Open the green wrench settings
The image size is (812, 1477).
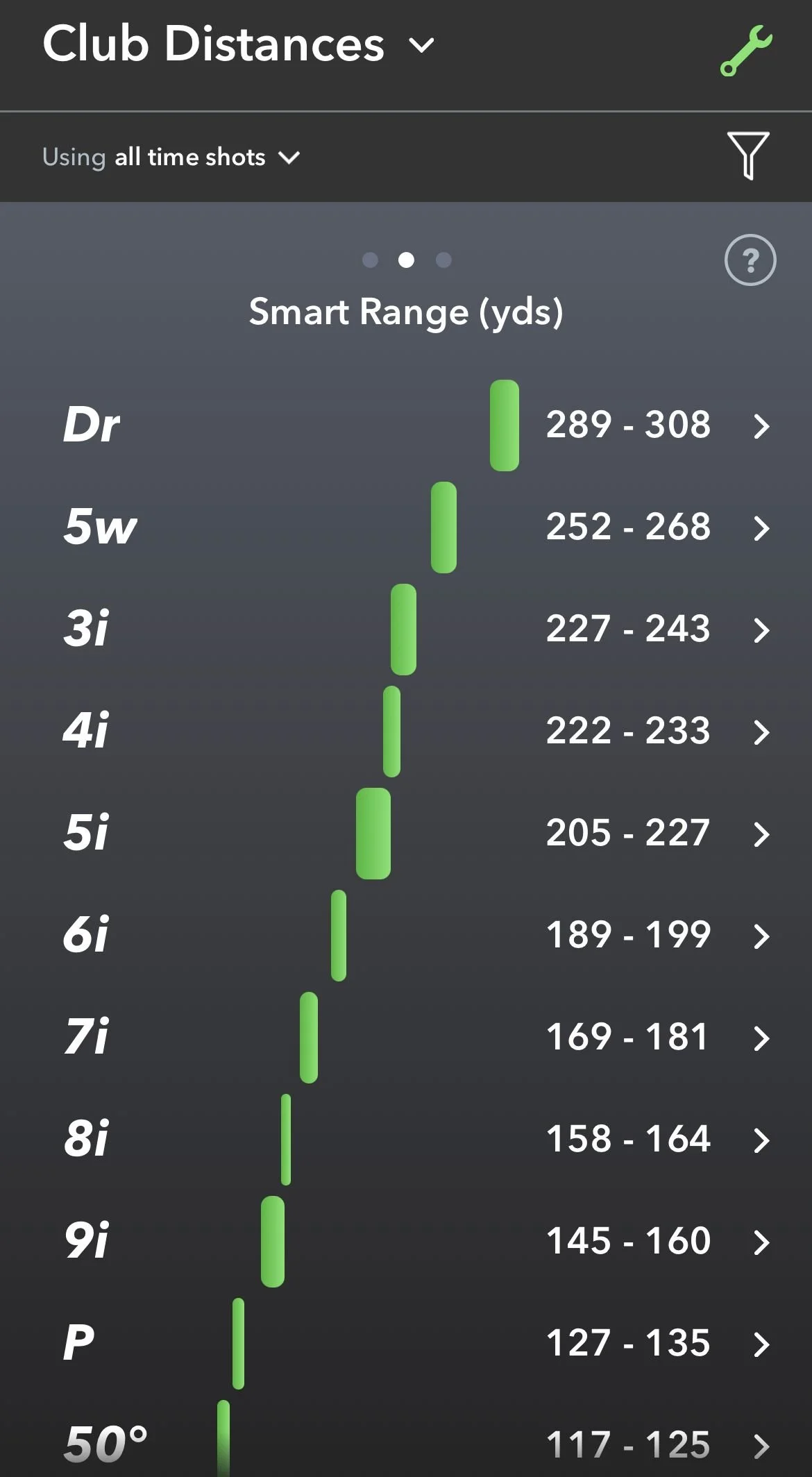pos(746,50)
